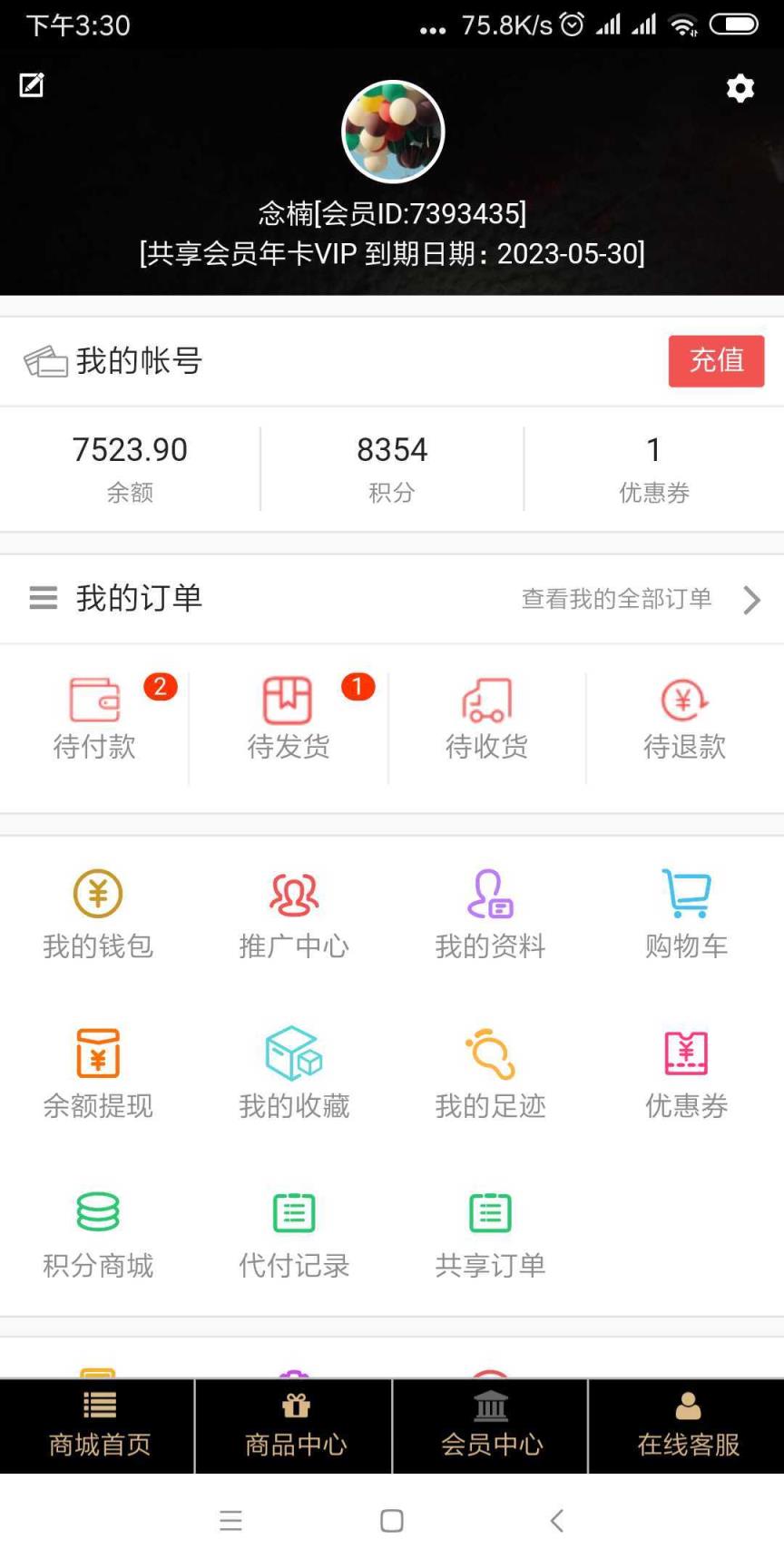Open 我的钱包 wallet
This screenshot has width=784, height=1568.
(98, 912)
